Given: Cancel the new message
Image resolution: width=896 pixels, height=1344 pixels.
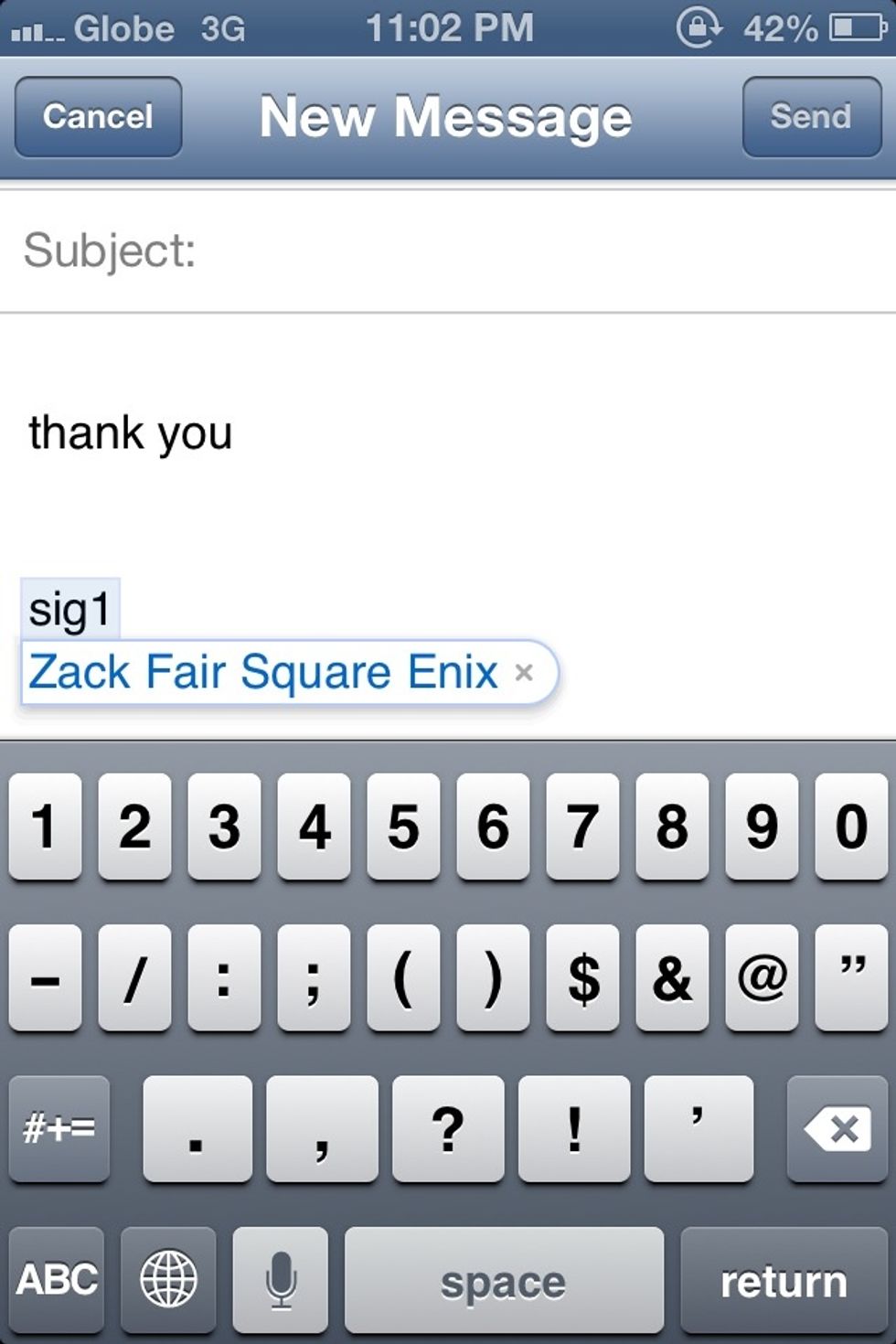Looking at the screenshot, I should 98,117.
